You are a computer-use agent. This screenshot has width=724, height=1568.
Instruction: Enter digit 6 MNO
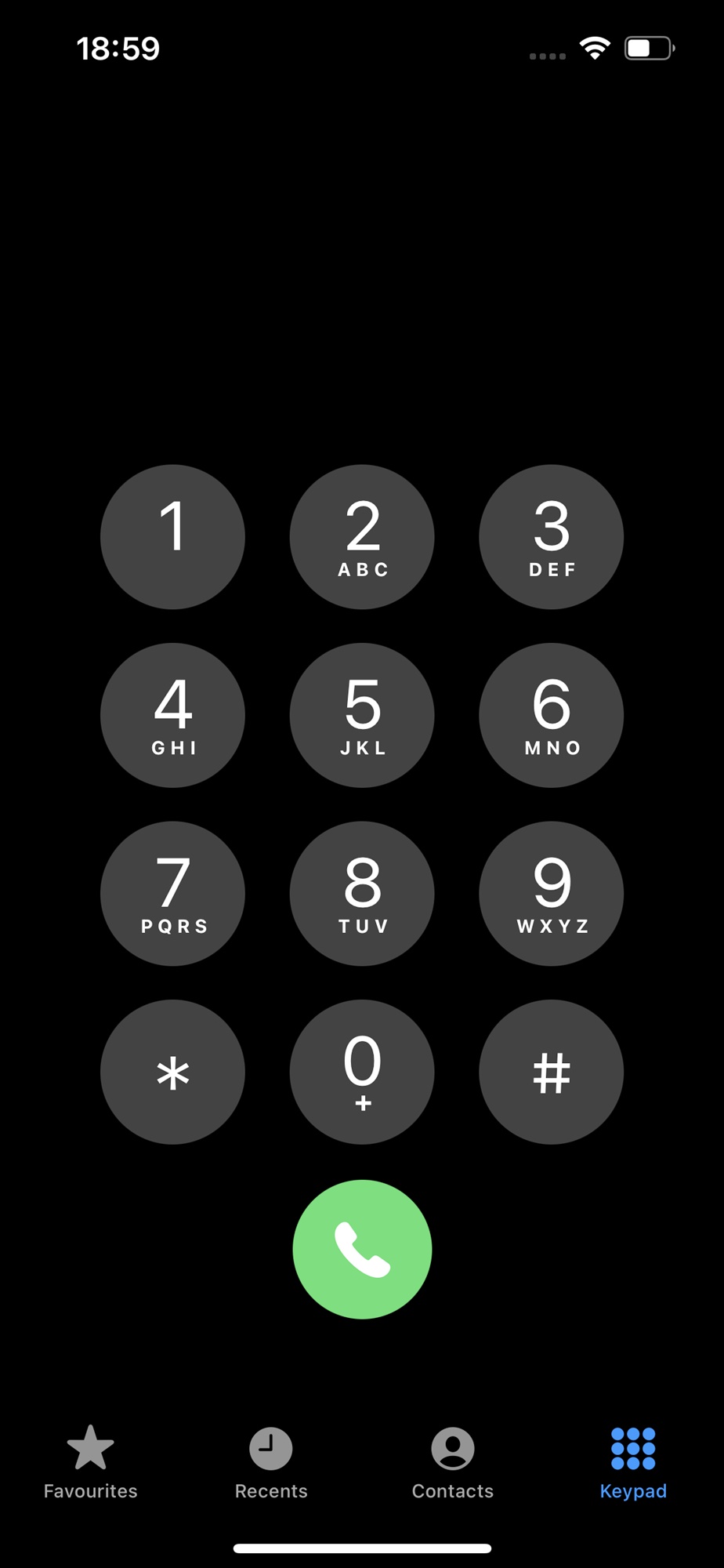click(x=552, y=715)
